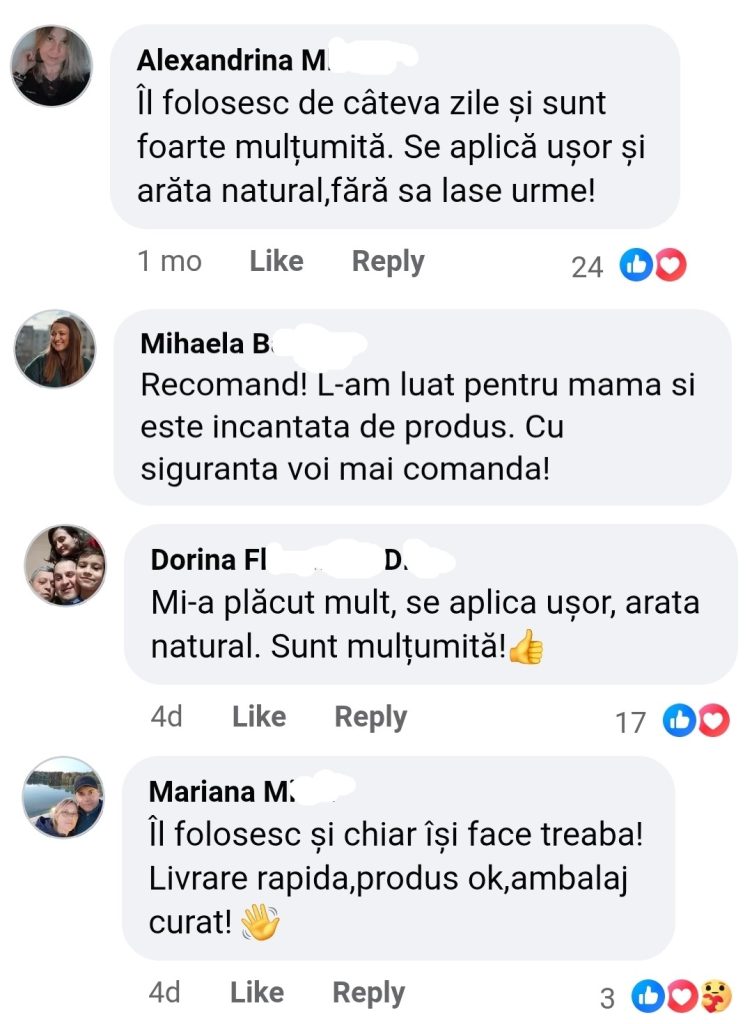
Task: Like Alexandrina's comment
Action: tap(276, 262)
